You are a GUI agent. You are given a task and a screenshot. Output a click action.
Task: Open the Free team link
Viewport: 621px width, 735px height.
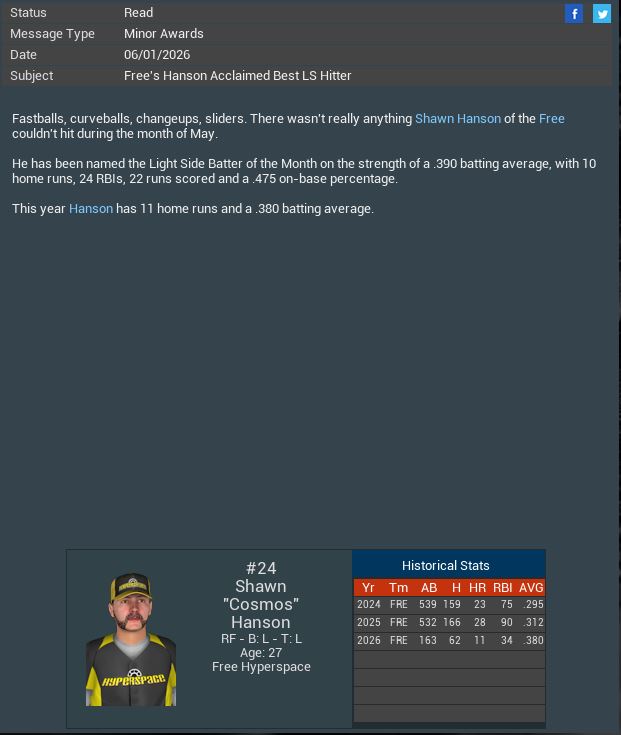click(552, 118)
